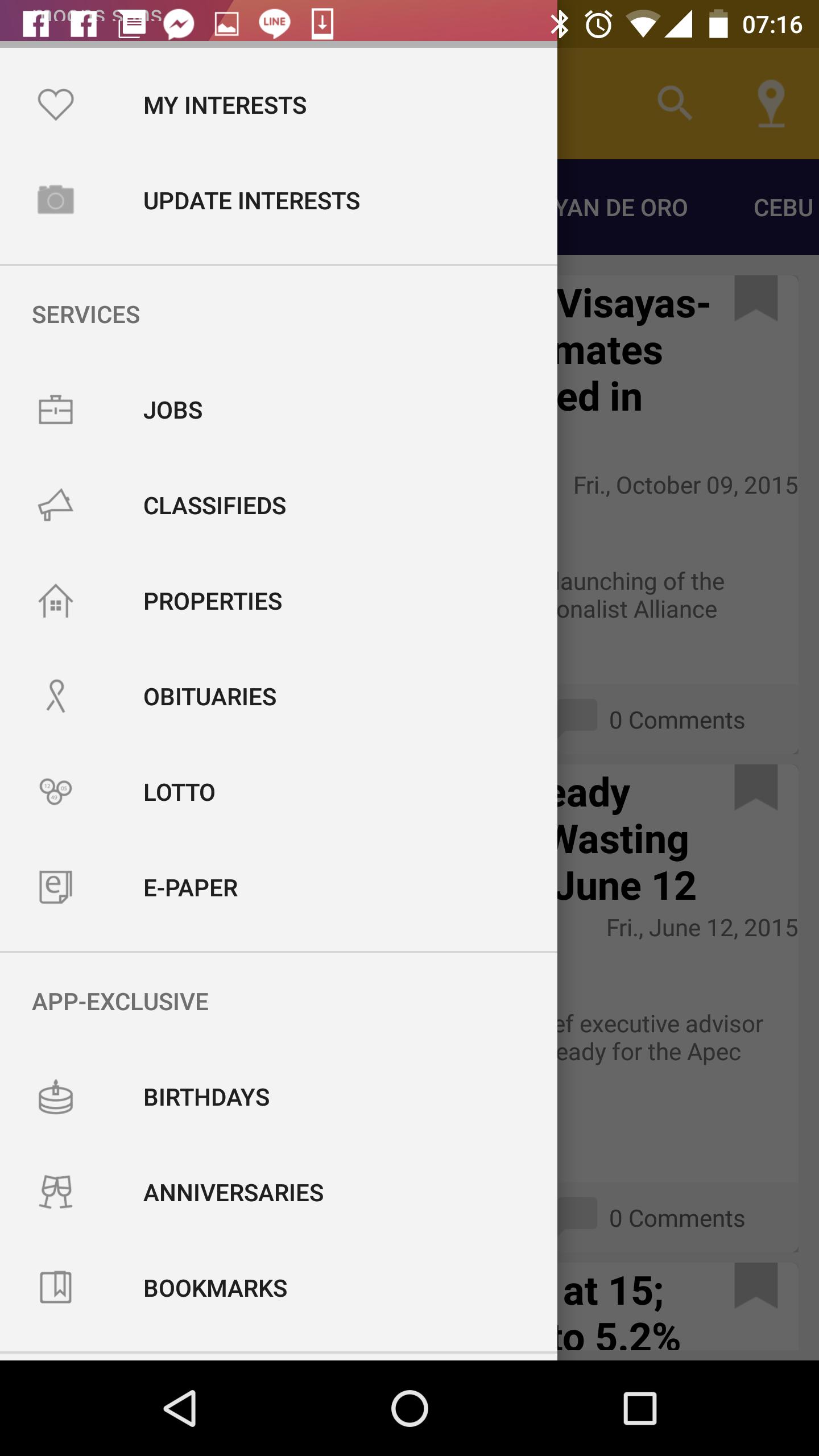Go to Classifieds
Viewport: 819px width, 1456px height.
click(x=214, y=506)
